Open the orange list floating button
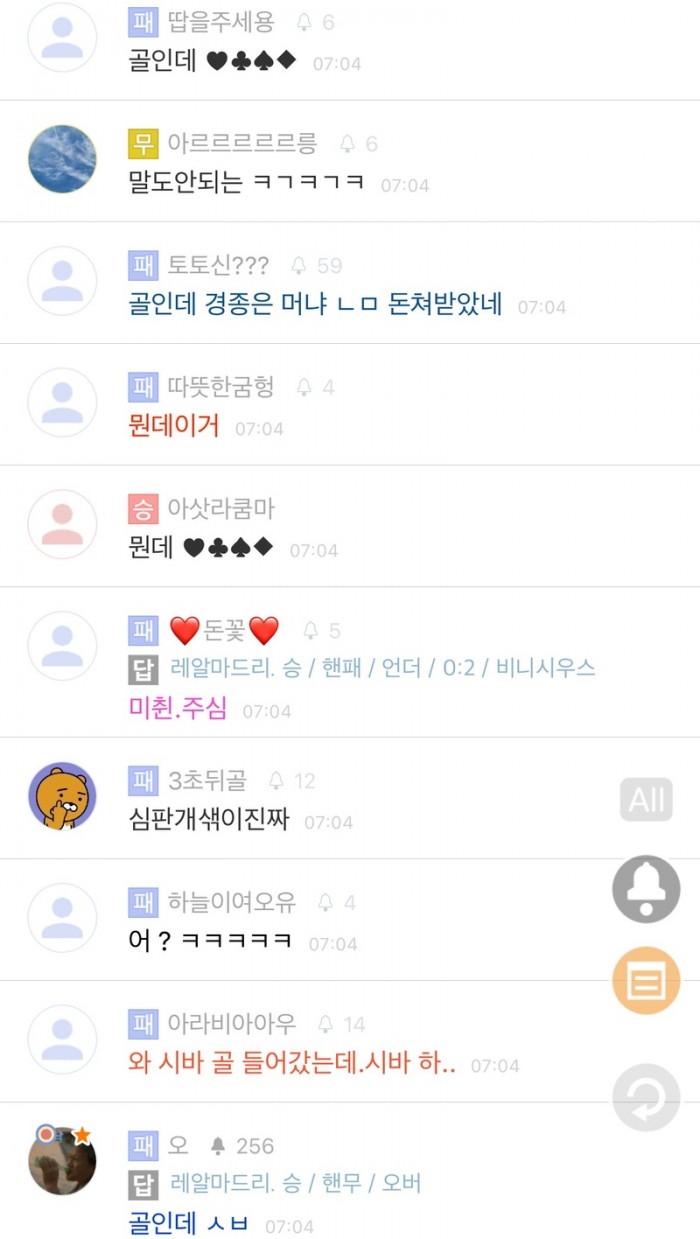The image size is (700, 1239). (646, 981)
